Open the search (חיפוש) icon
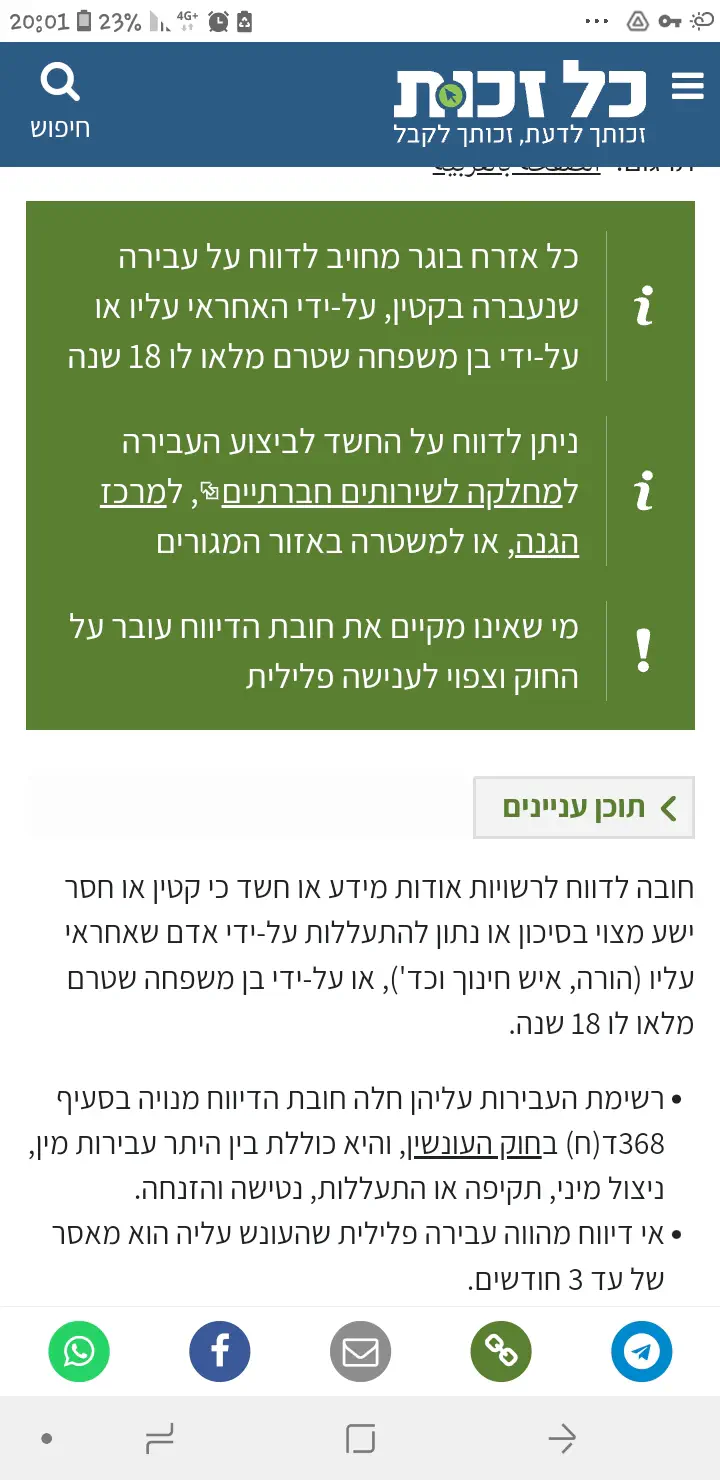Viewport: 720px width, 1480px height. [60, 100]
